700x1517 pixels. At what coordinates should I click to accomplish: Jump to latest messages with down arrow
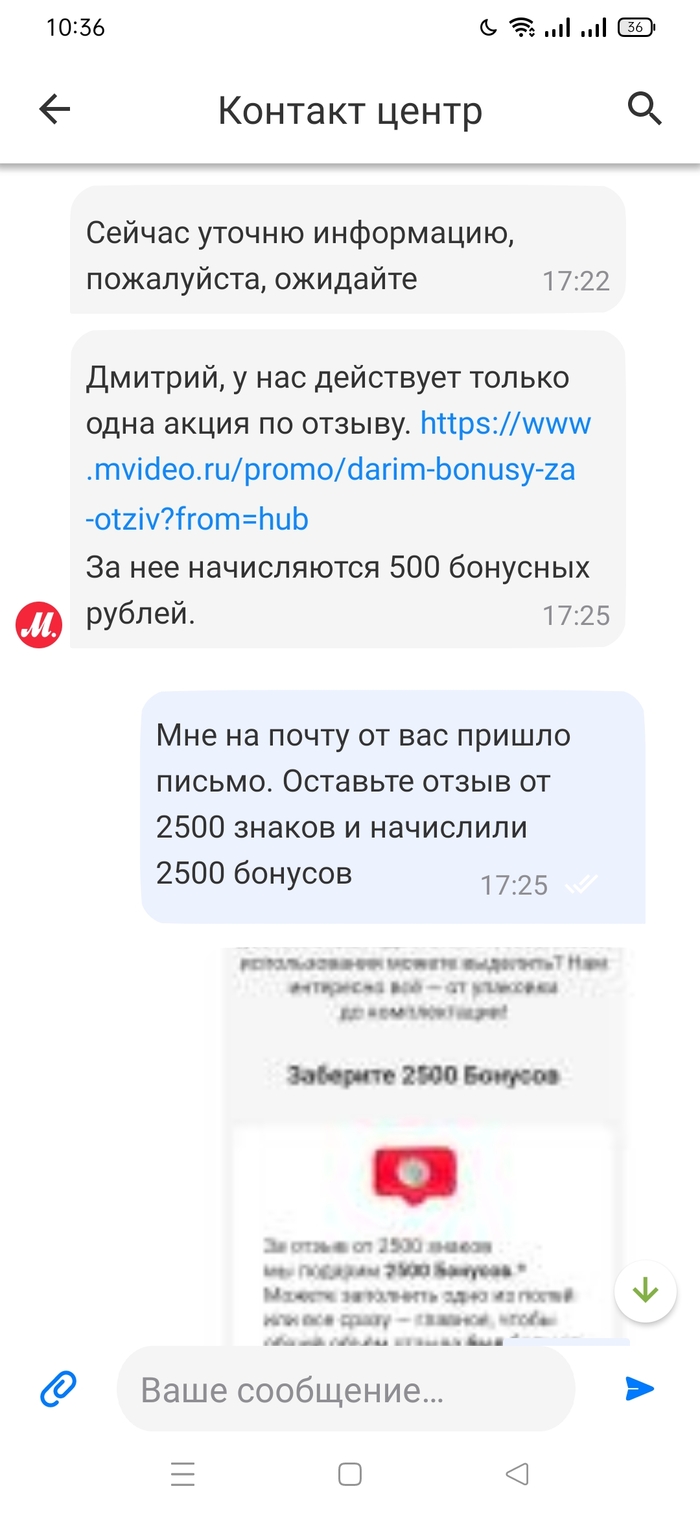click(x=646, y=1291)
